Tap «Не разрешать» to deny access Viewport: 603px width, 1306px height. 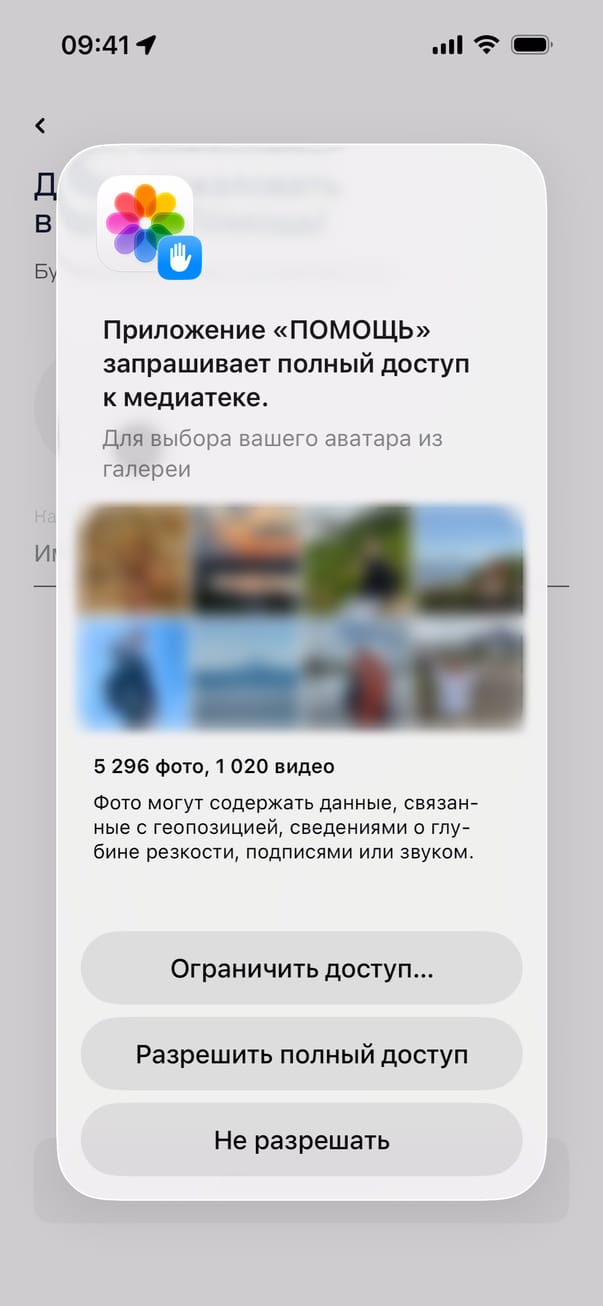coord(301,1140)
